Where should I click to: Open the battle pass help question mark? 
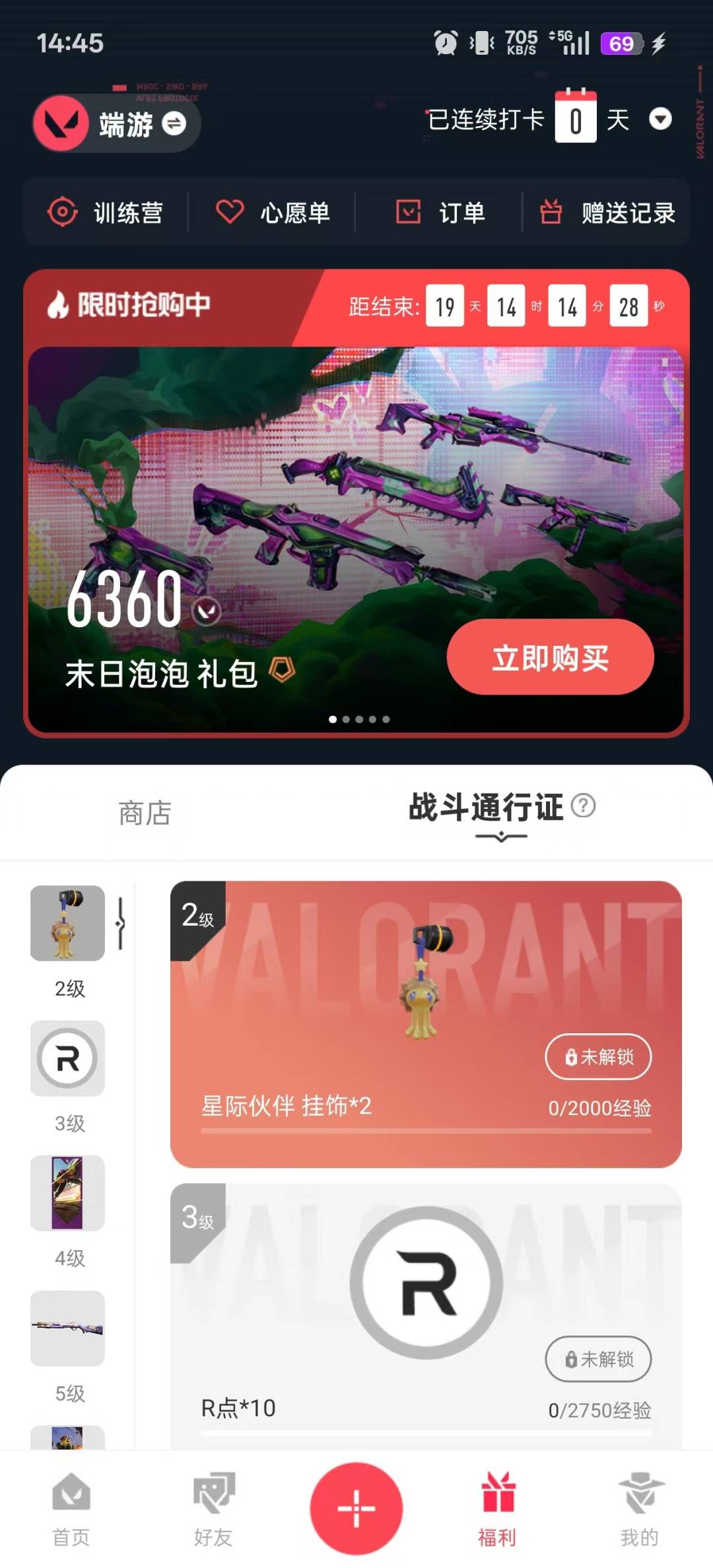click(583, 806)
